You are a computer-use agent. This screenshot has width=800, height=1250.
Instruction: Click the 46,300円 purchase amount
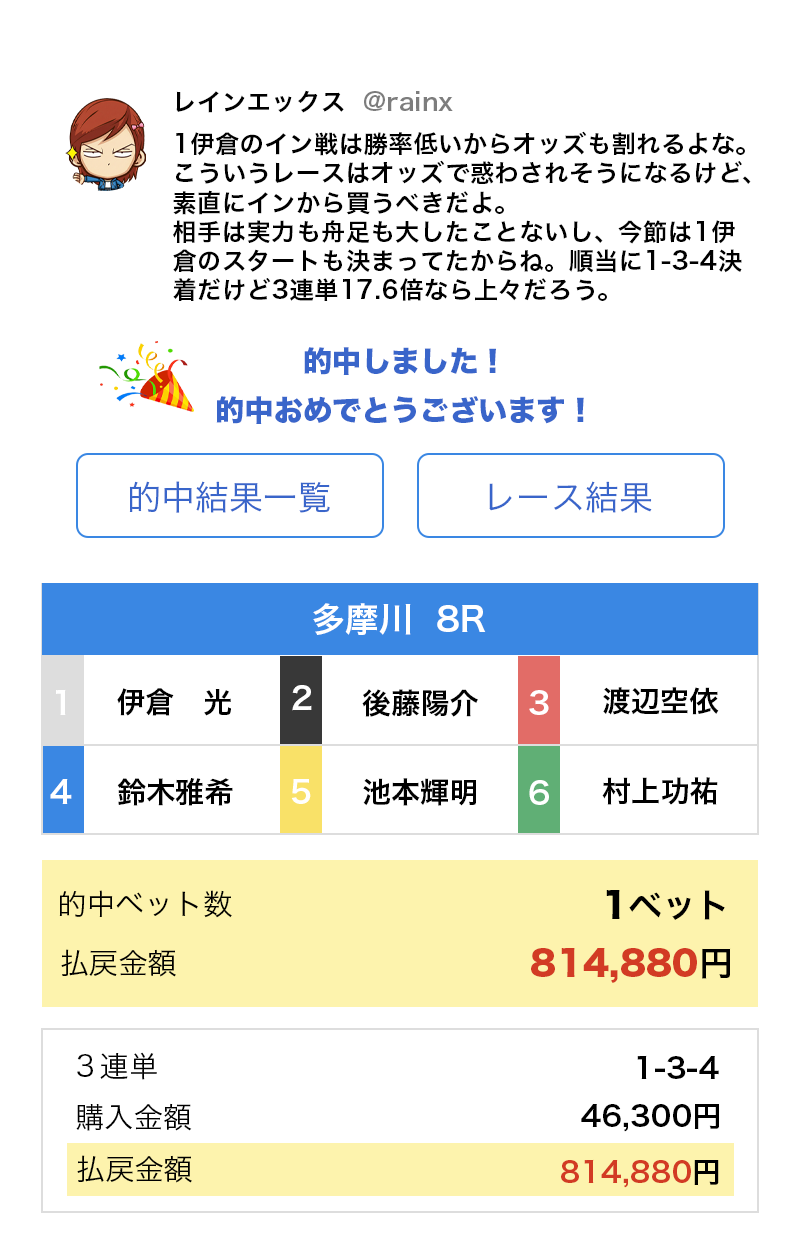click(x=650, y=1118)
